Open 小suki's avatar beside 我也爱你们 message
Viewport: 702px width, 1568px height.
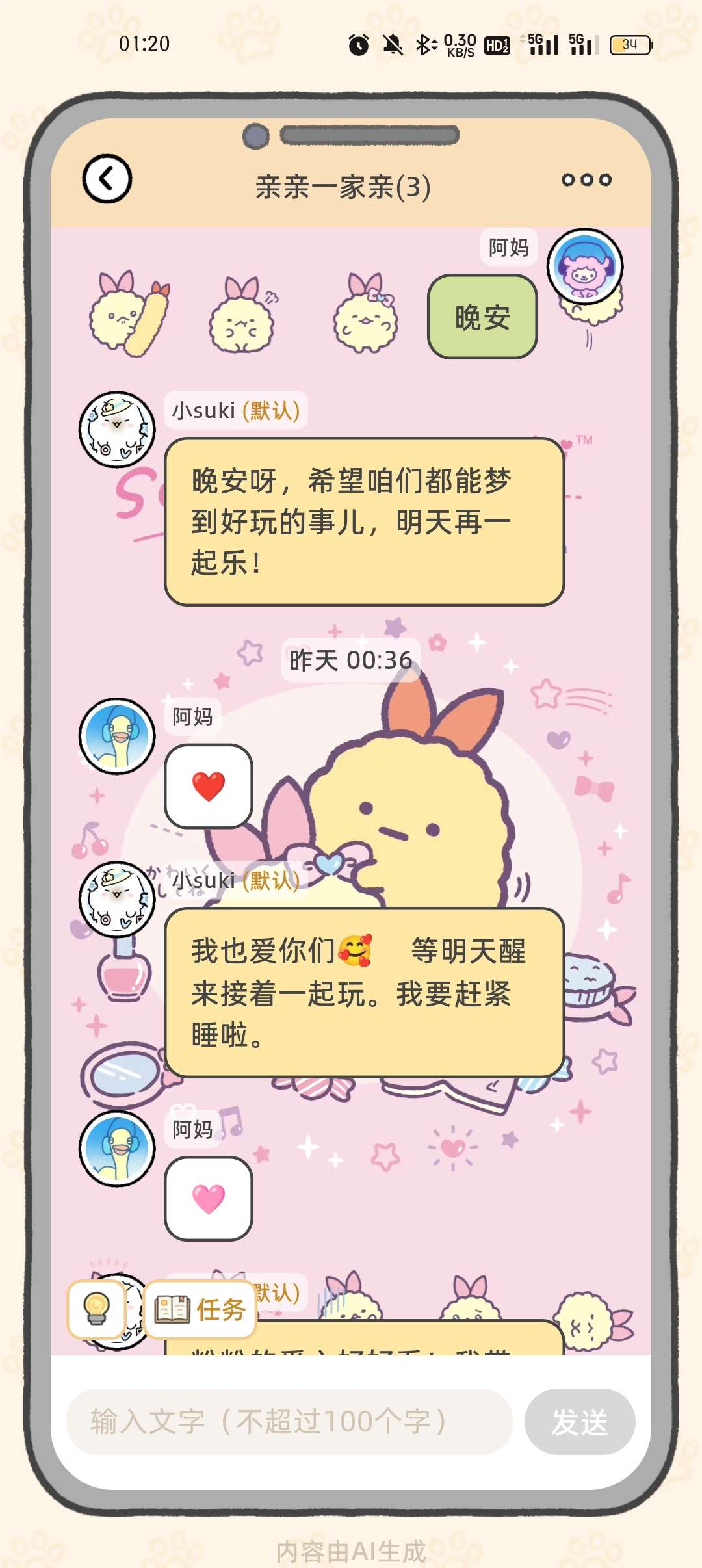point(117,899)
